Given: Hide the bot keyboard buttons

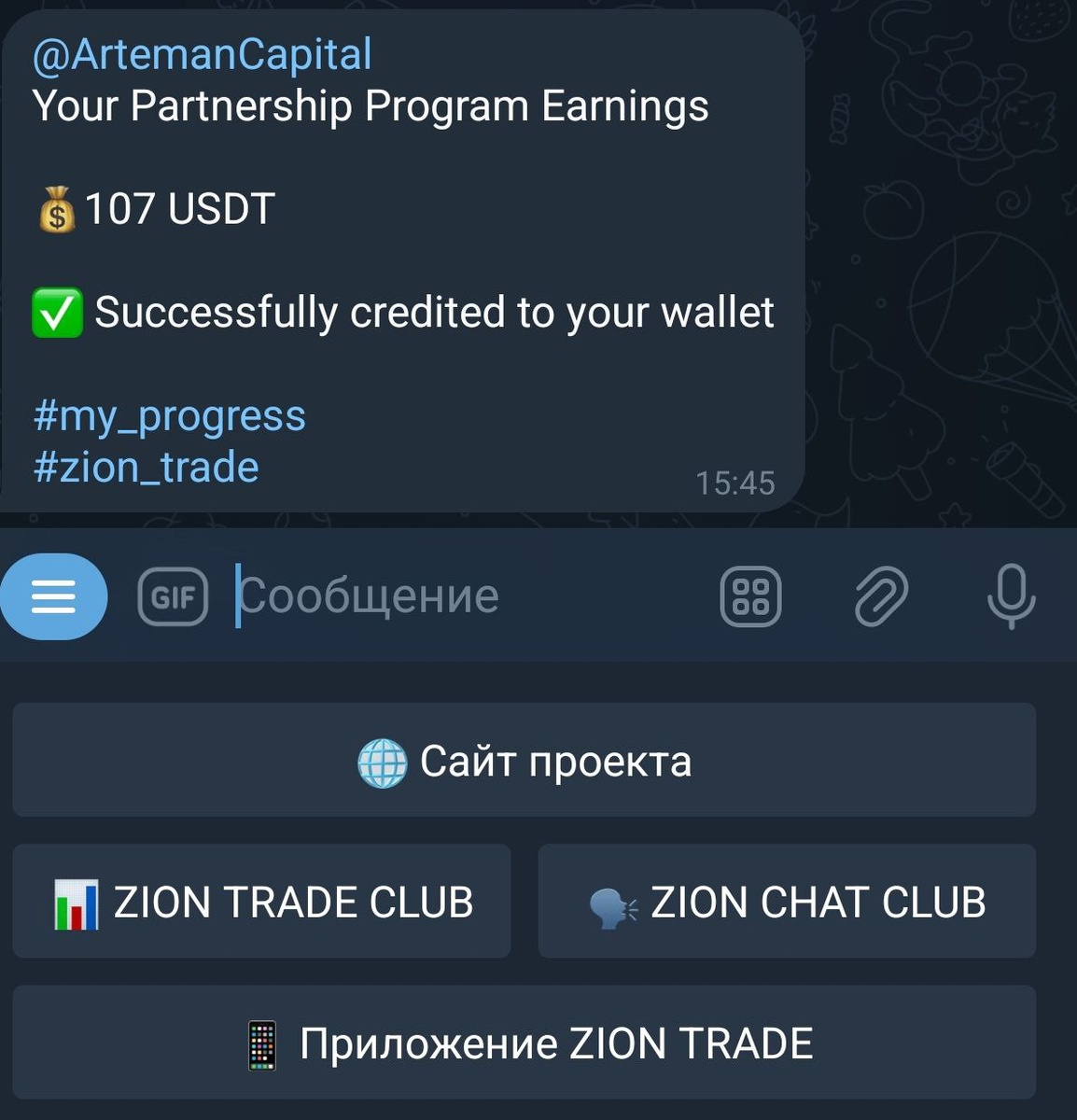Looking at the screenshot, I should click(x=750, y=596).
